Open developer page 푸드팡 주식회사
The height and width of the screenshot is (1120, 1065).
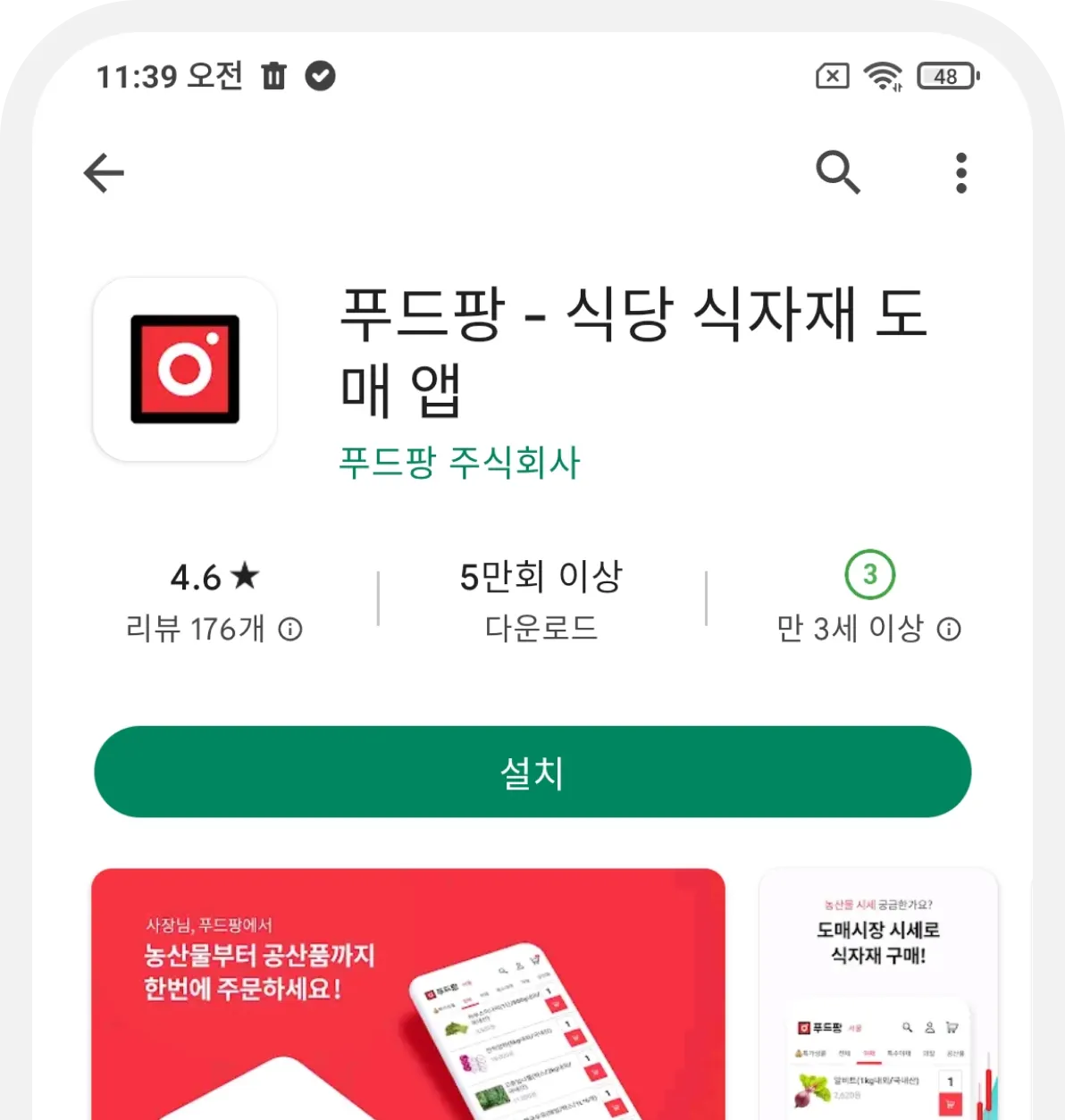pos(459,463)
